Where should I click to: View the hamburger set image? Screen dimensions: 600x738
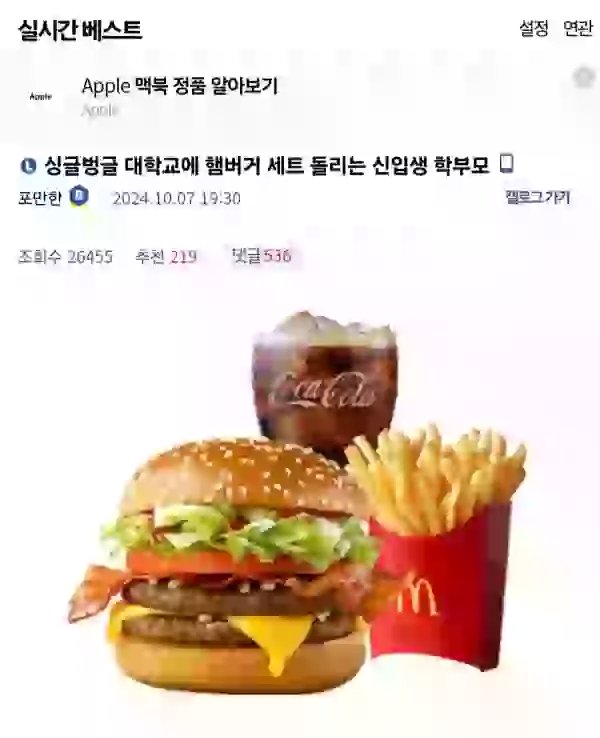pos(310,510)
